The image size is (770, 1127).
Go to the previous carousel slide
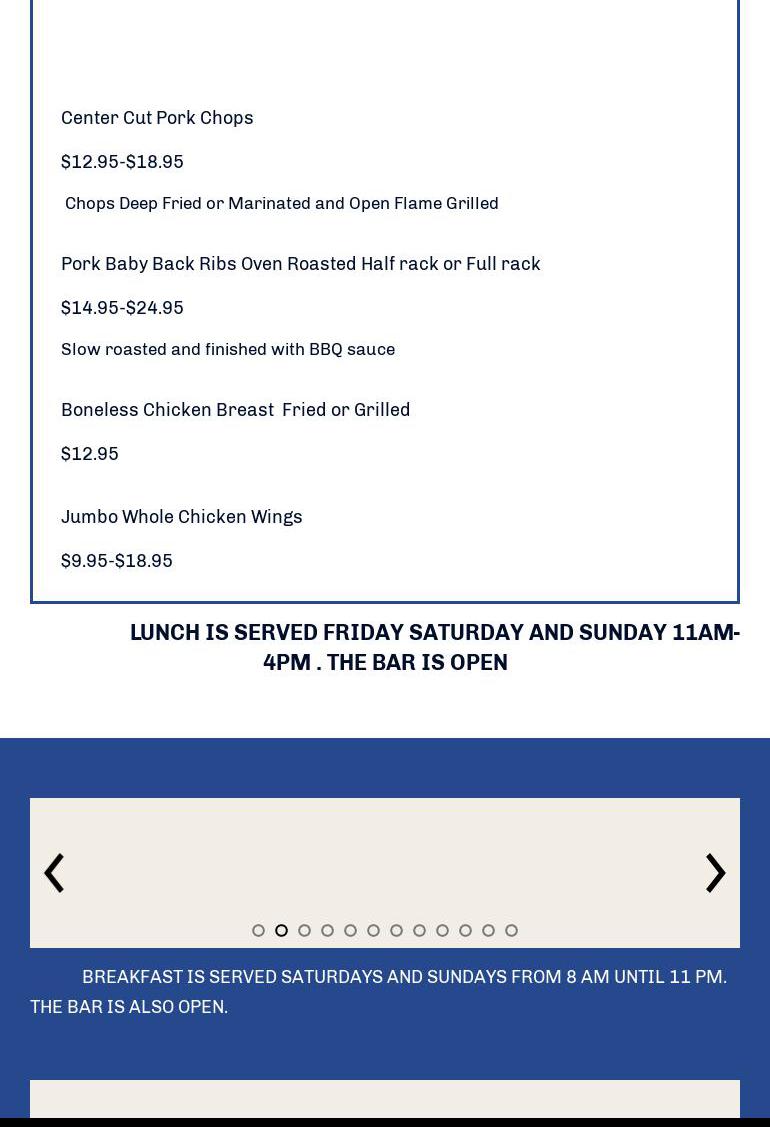point(54,872)
